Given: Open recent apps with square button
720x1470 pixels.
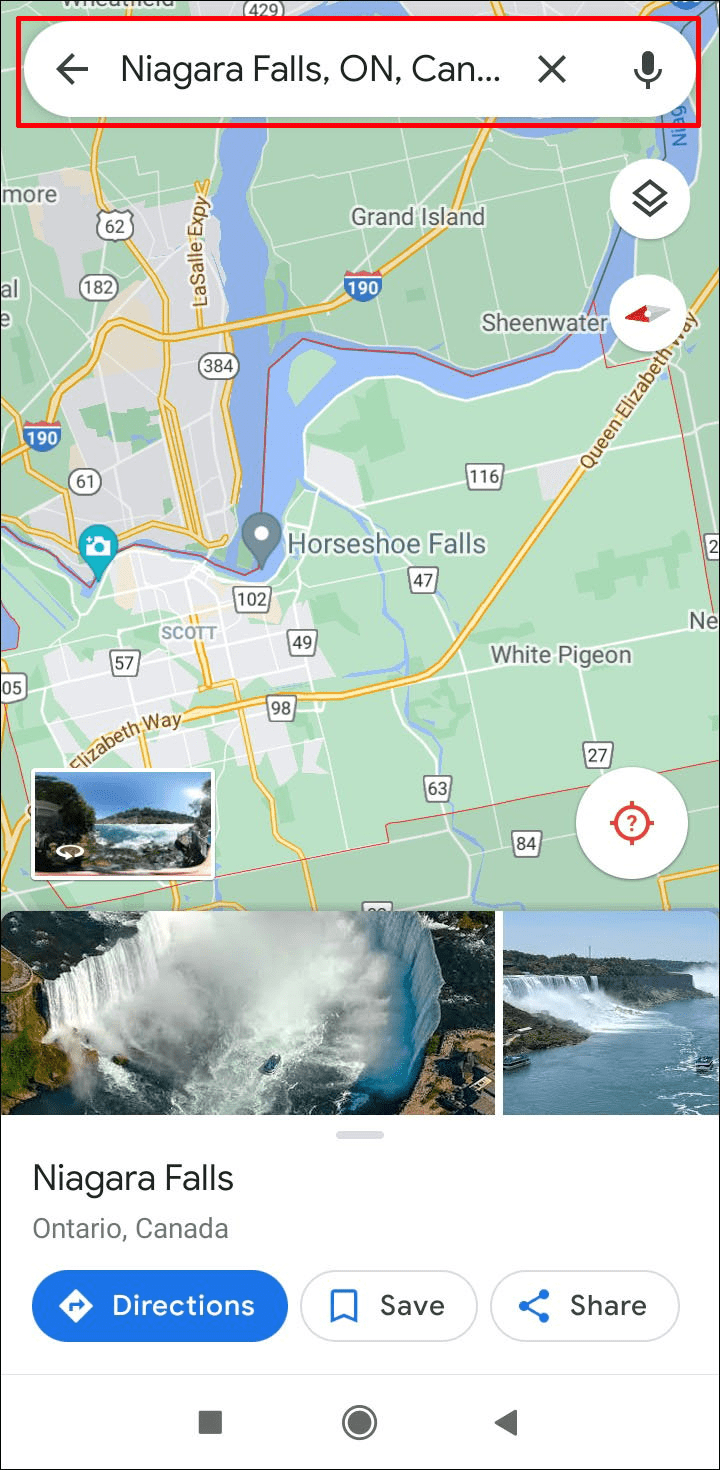Looking at the screenshot, I should click(x=210, y=1422).
